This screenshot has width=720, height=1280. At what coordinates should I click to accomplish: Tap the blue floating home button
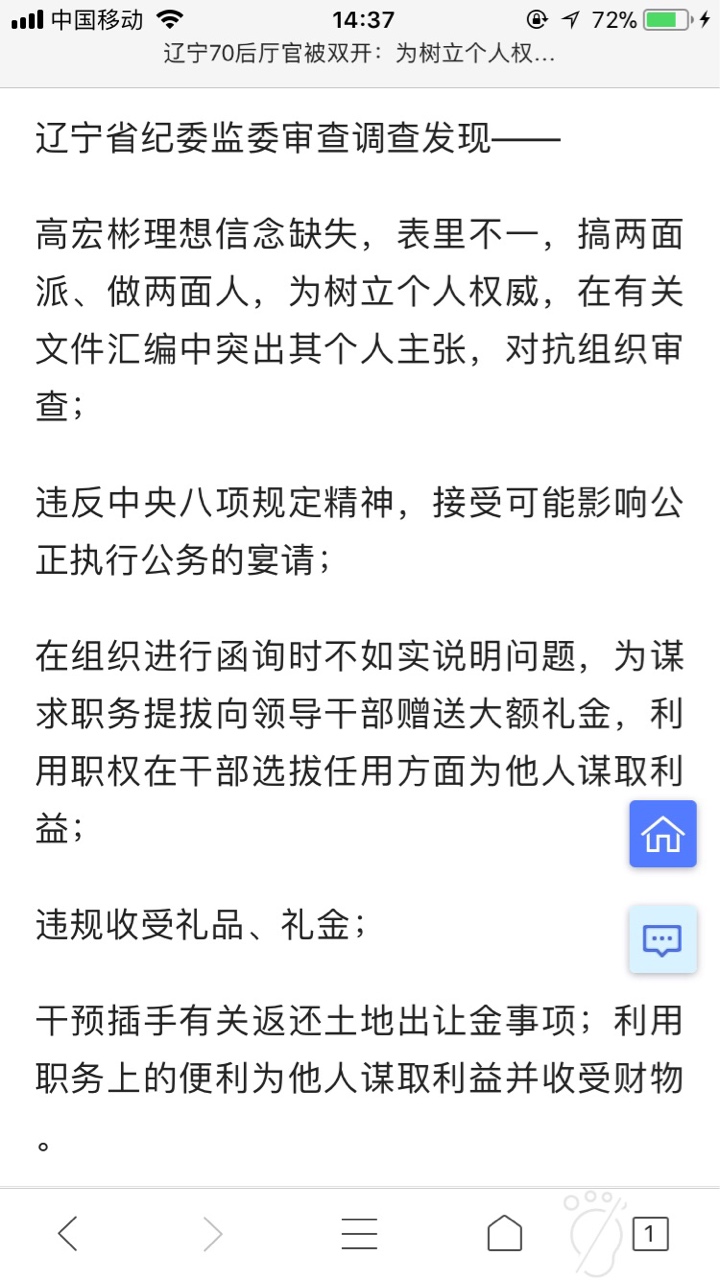[662, 833]
